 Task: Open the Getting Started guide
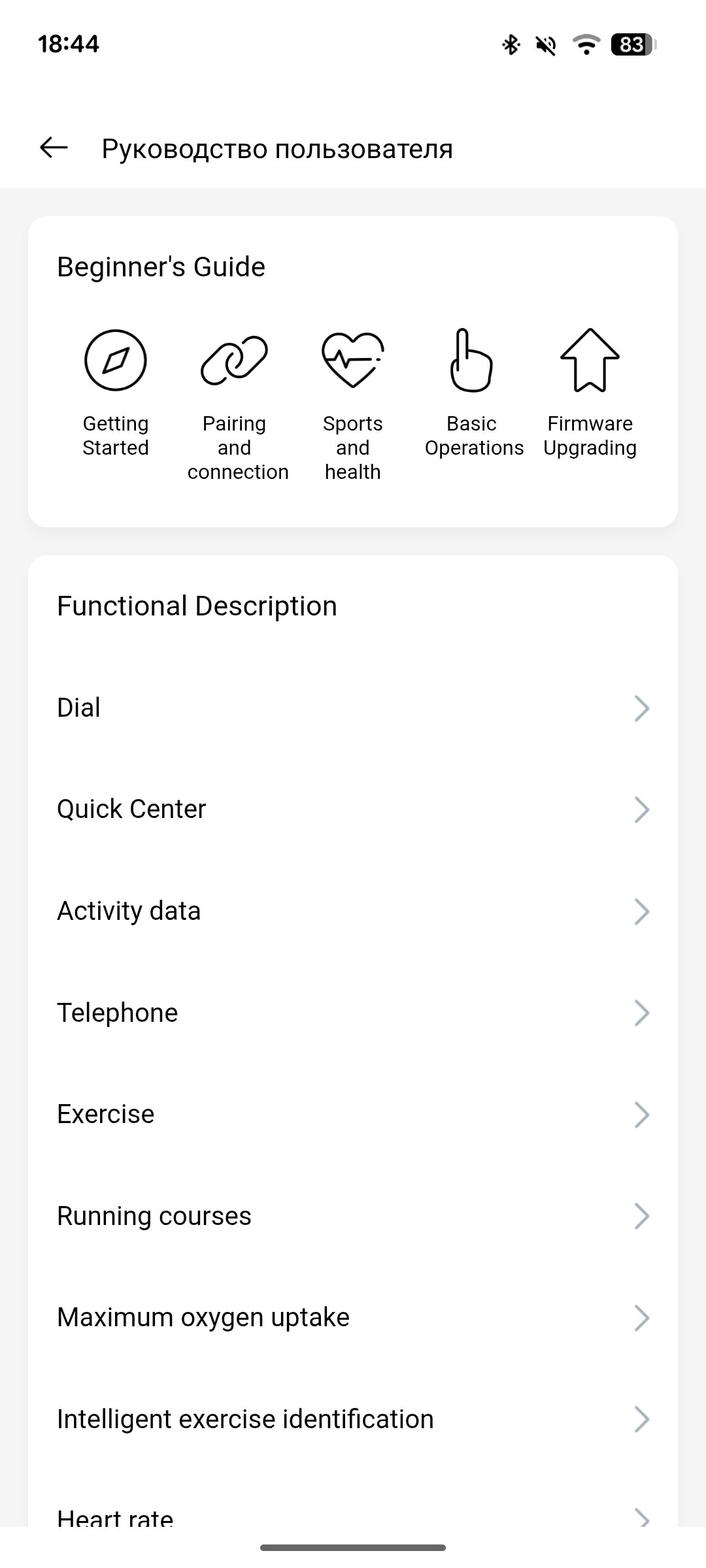click(x=116, y=393)
